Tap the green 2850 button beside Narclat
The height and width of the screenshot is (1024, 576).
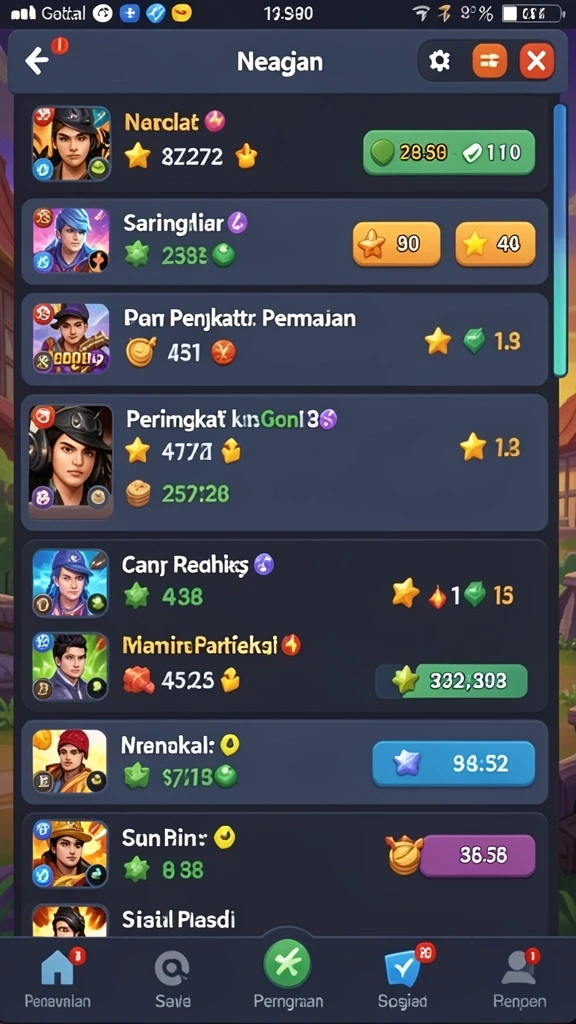click(449, 152)
